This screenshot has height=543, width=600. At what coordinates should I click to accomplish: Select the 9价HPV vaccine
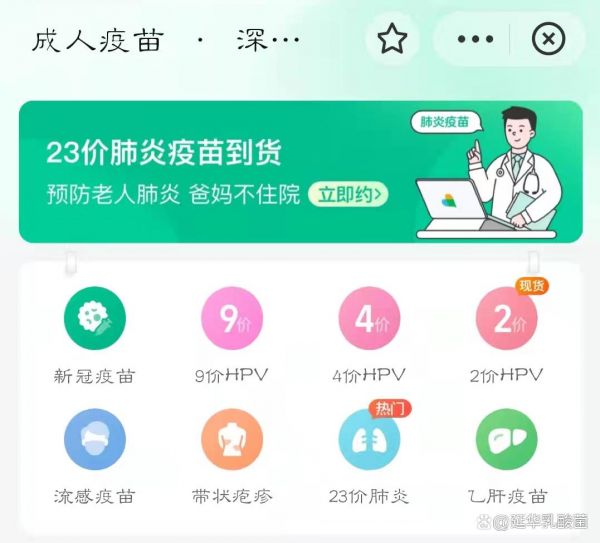[232, 318]
